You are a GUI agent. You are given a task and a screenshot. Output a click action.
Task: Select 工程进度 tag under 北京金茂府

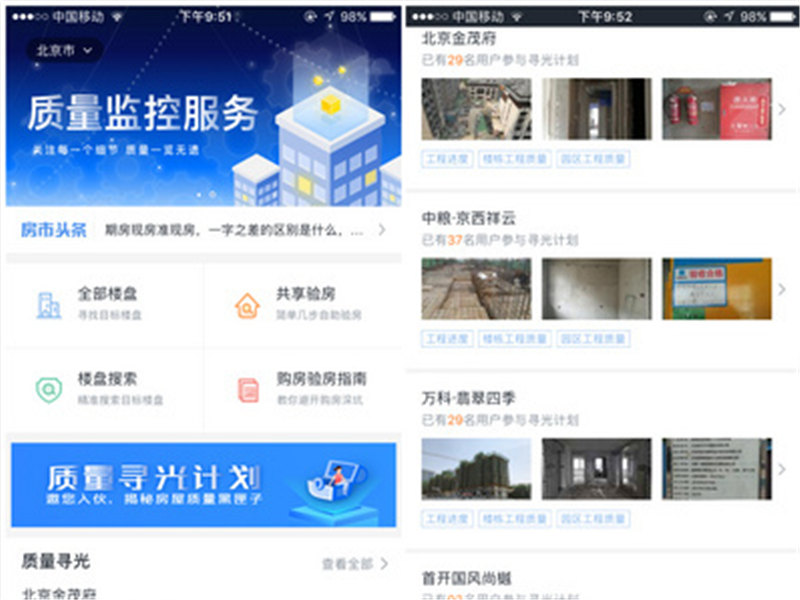(x=447, y=159)
